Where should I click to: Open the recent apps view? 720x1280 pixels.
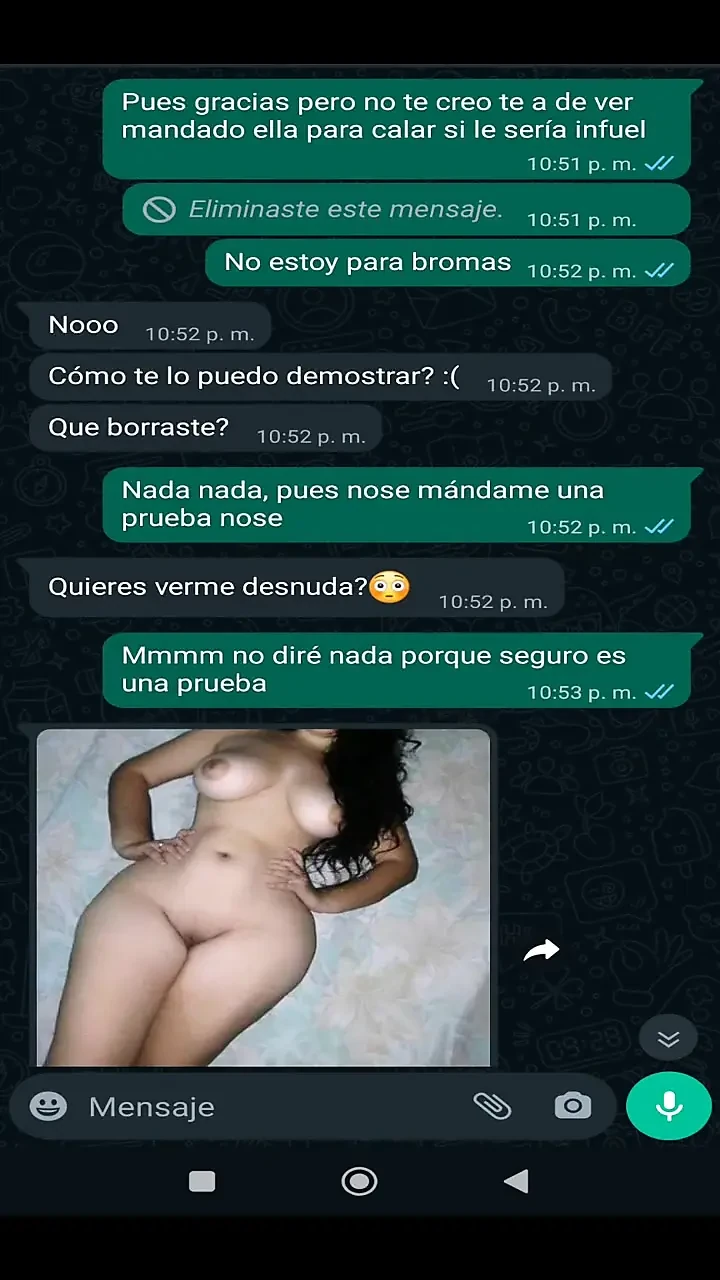point(202,1182)
